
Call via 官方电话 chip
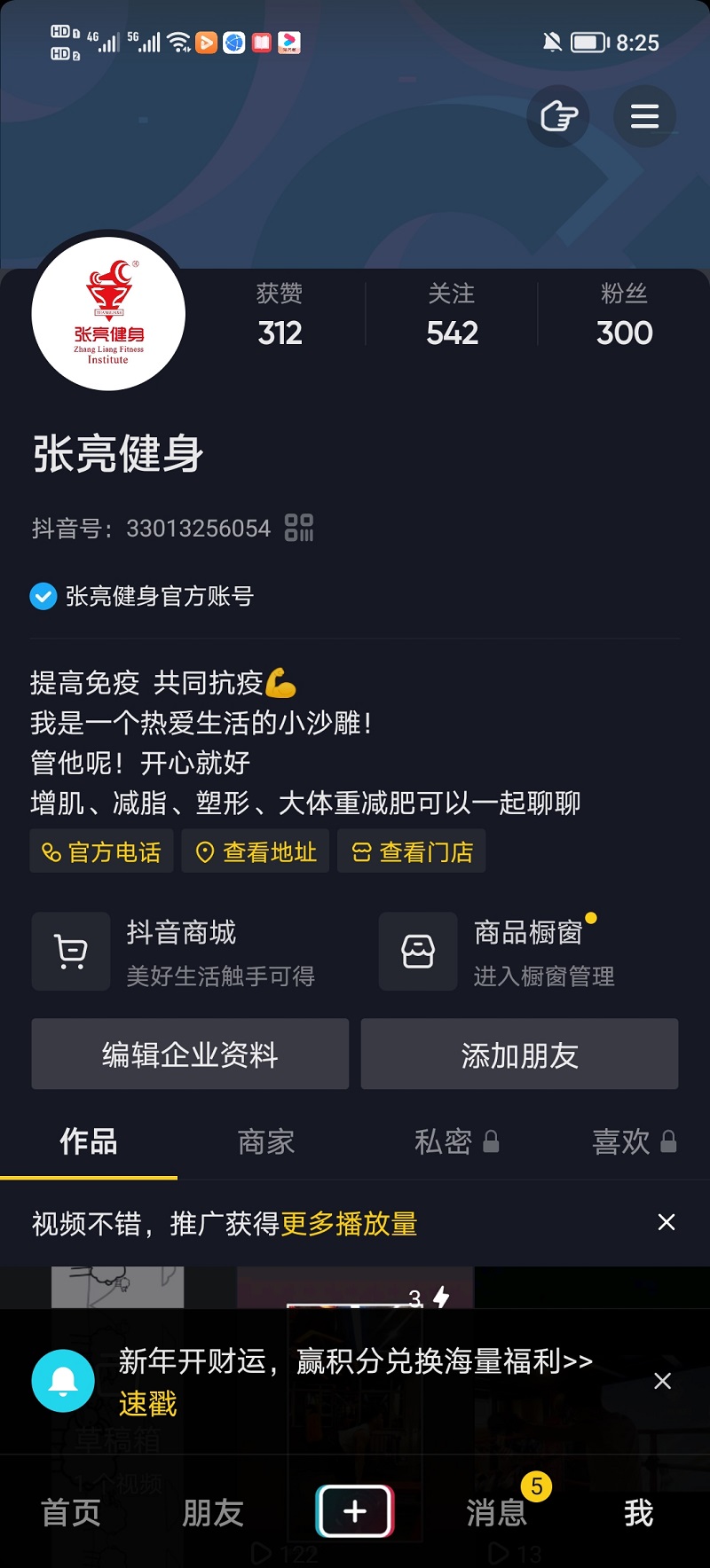click(x=102, y=852)
